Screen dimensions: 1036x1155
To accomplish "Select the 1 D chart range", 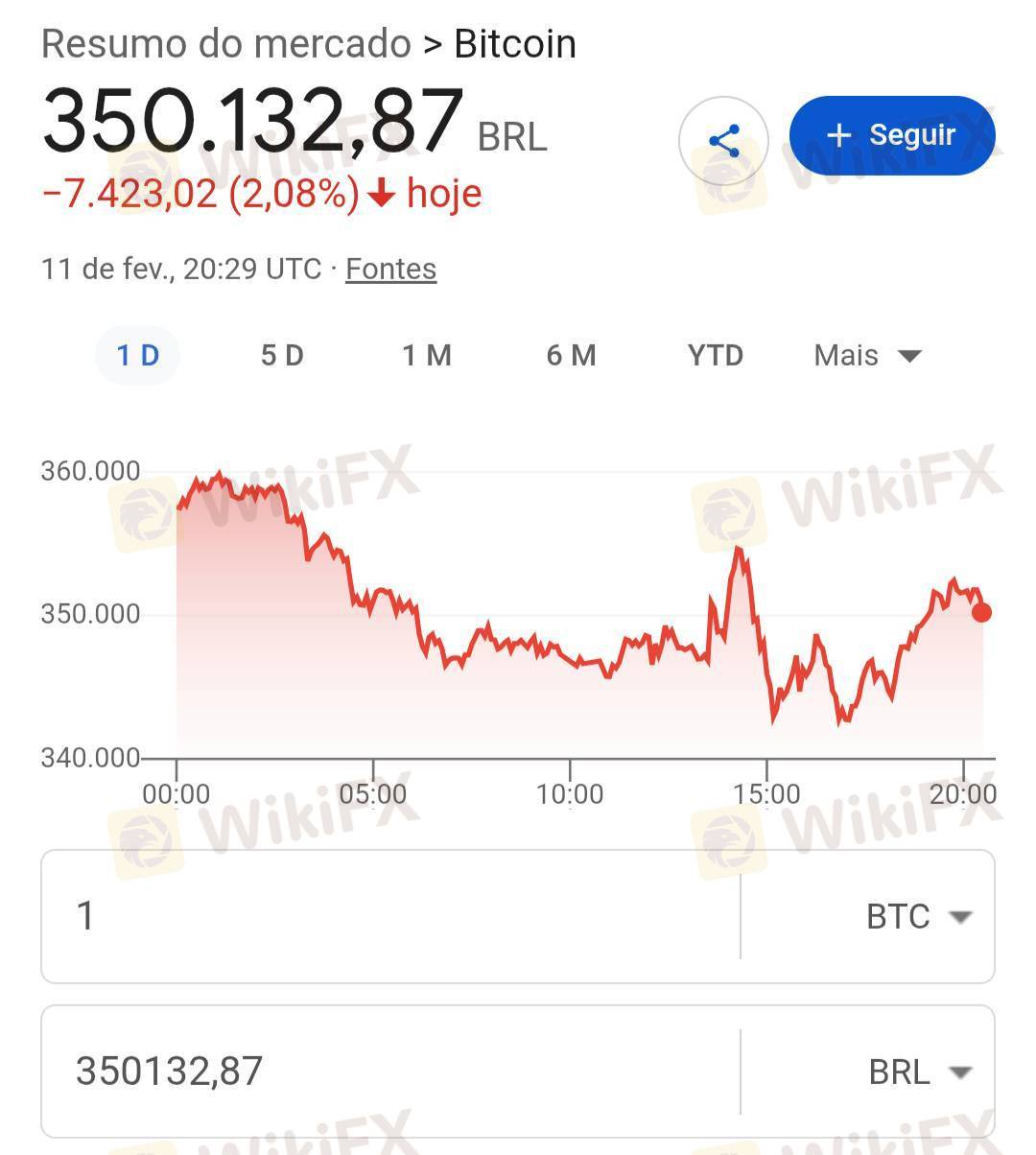I will pos(137,356).
